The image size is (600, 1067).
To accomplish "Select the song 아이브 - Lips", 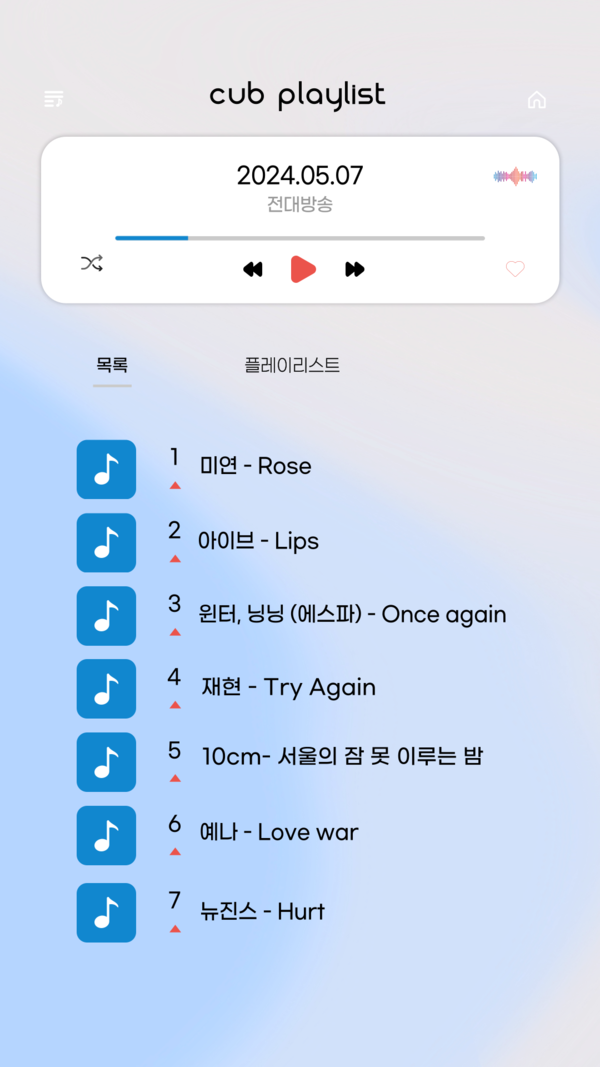I will coord(258,541).
